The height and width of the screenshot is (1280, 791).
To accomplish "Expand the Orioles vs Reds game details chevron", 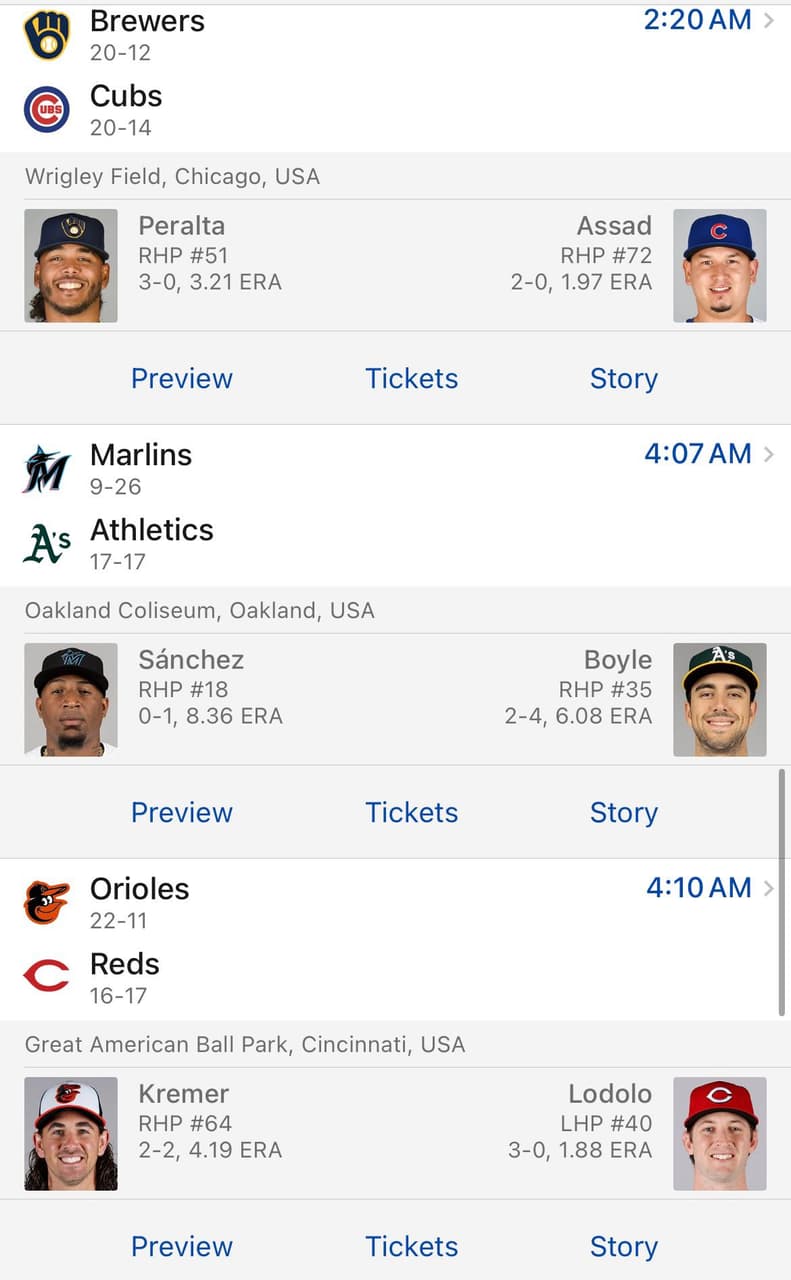I will [768, 888].
